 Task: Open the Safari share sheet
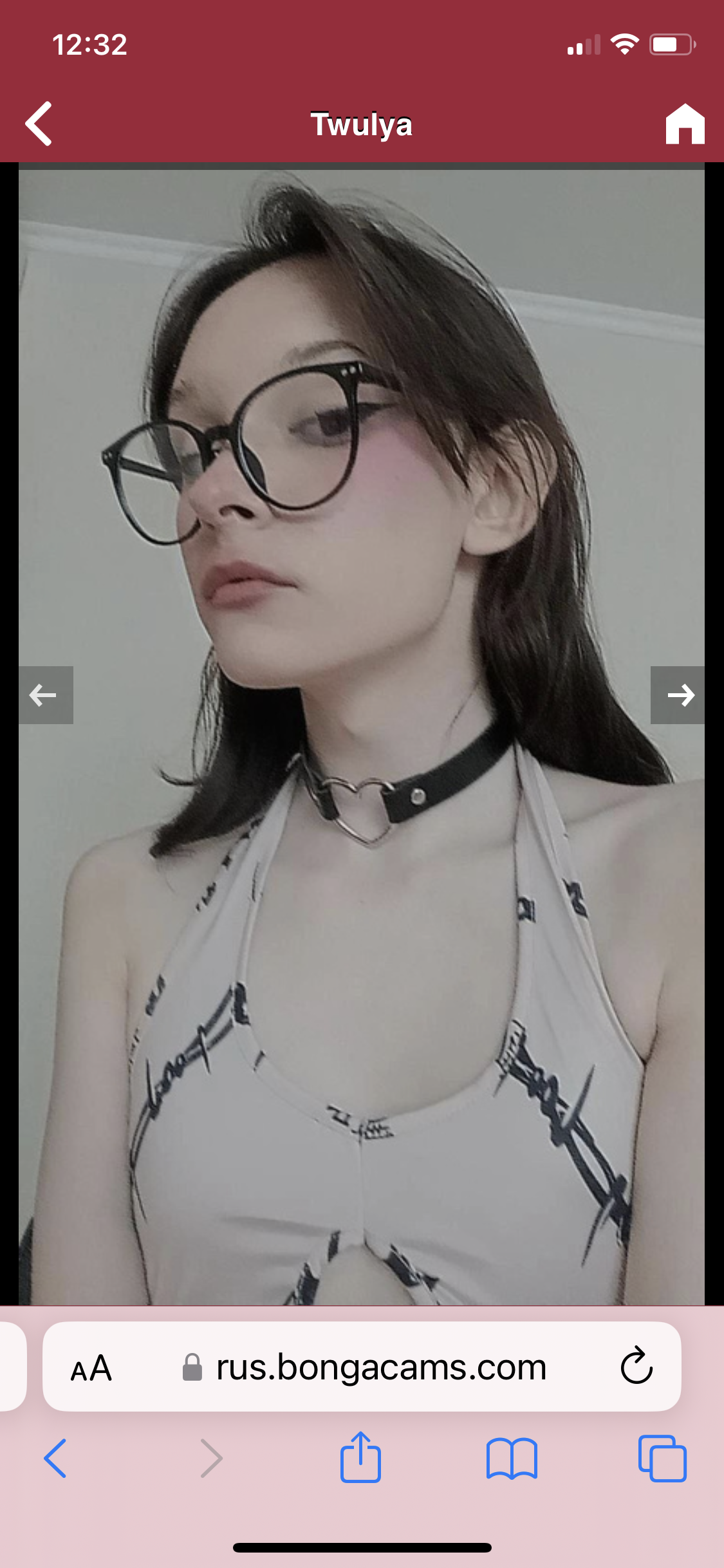tap(360, 1458)
